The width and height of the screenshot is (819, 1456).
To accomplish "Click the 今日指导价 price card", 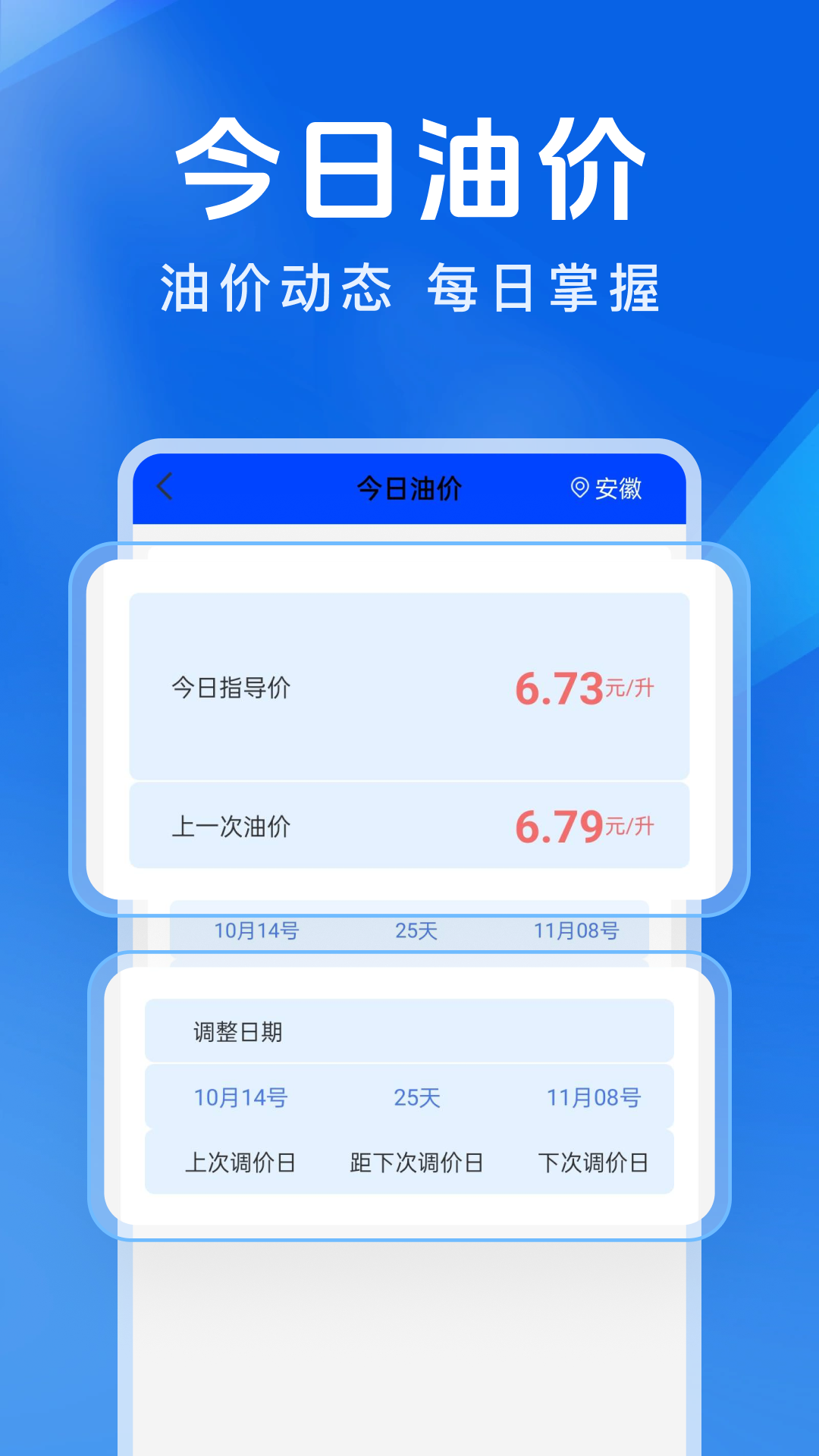I will pyautogui.click(x=409, y=689).
